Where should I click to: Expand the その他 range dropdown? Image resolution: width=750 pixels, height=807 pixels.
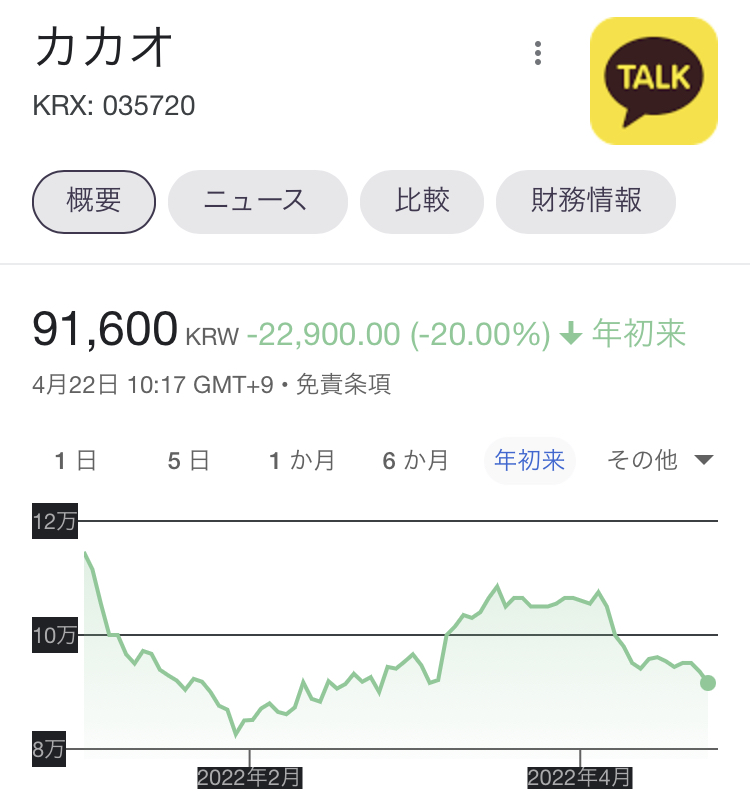tap(660, 460)
